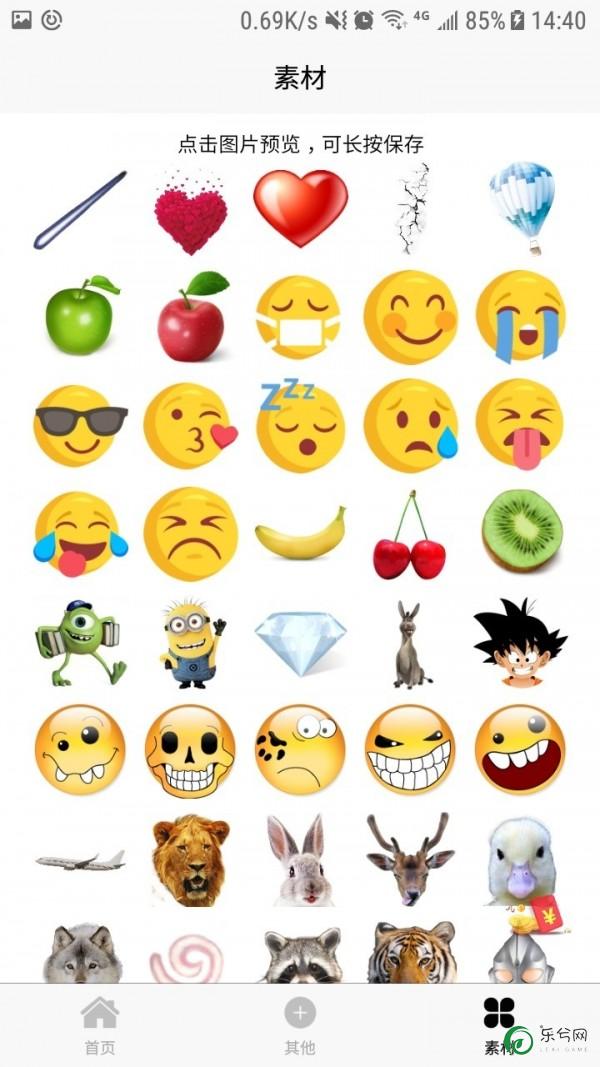
Task: Preview the rabbit head image
Action: tap(301, 860)
